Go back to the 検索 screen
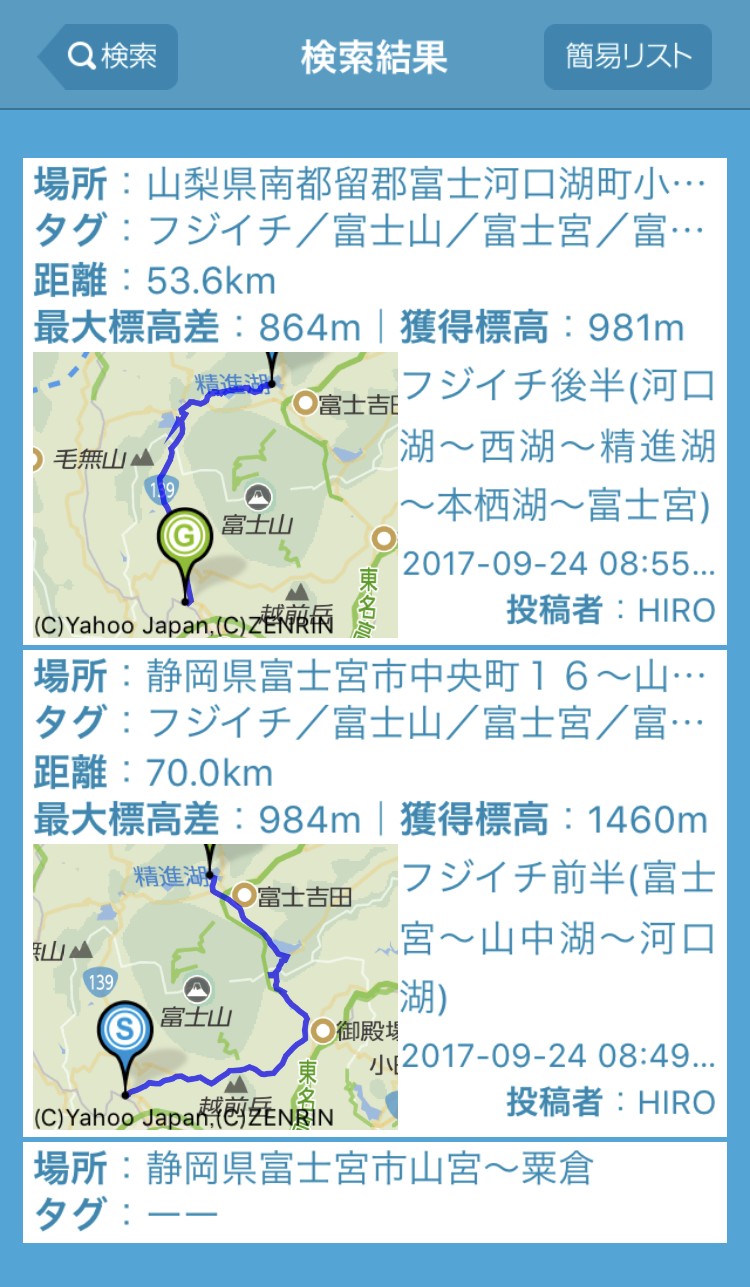The width and height of the screenshot is (750, 1287). pos(108,56)
